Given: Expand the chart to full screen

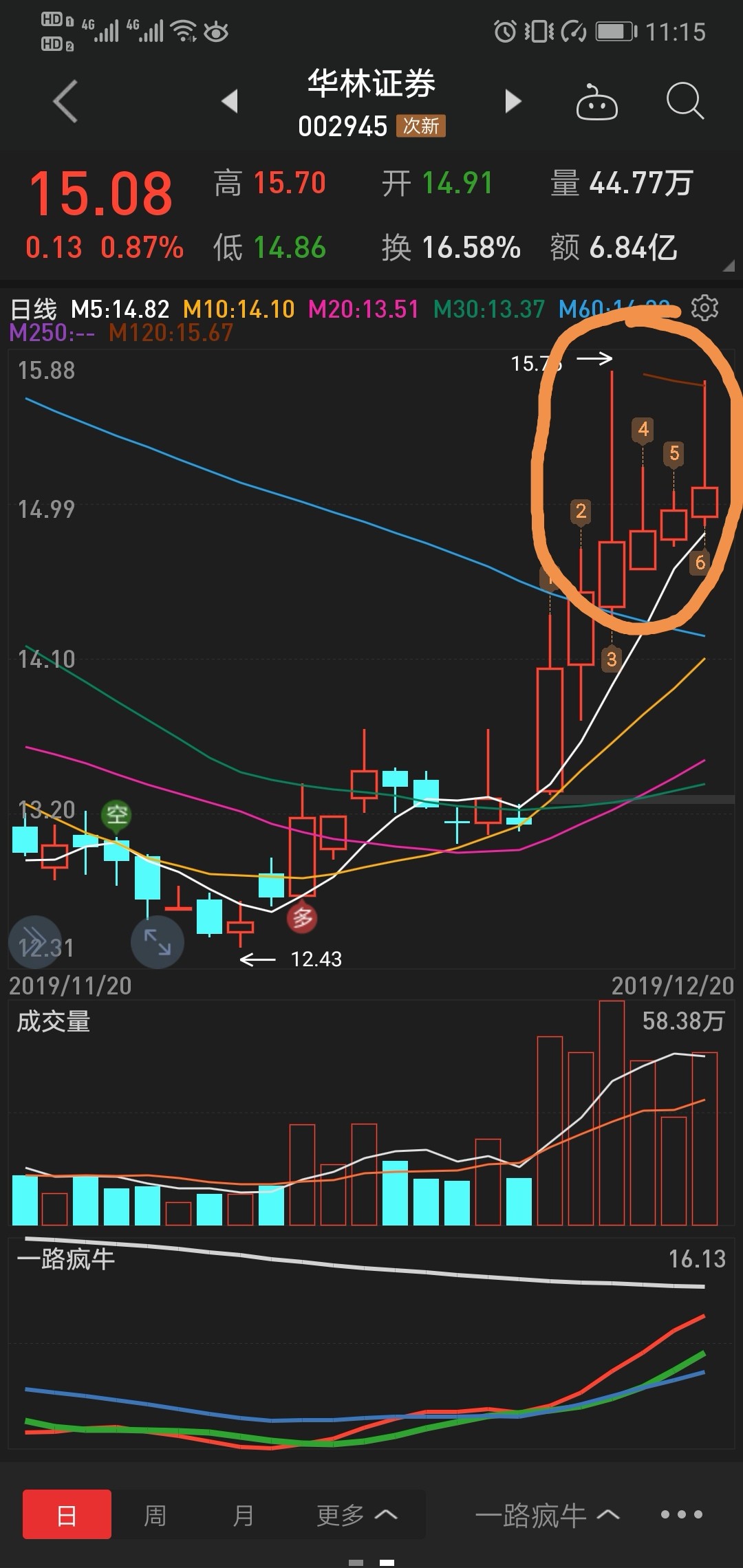Looking at the screenshot, I should [x=158, y=941].
